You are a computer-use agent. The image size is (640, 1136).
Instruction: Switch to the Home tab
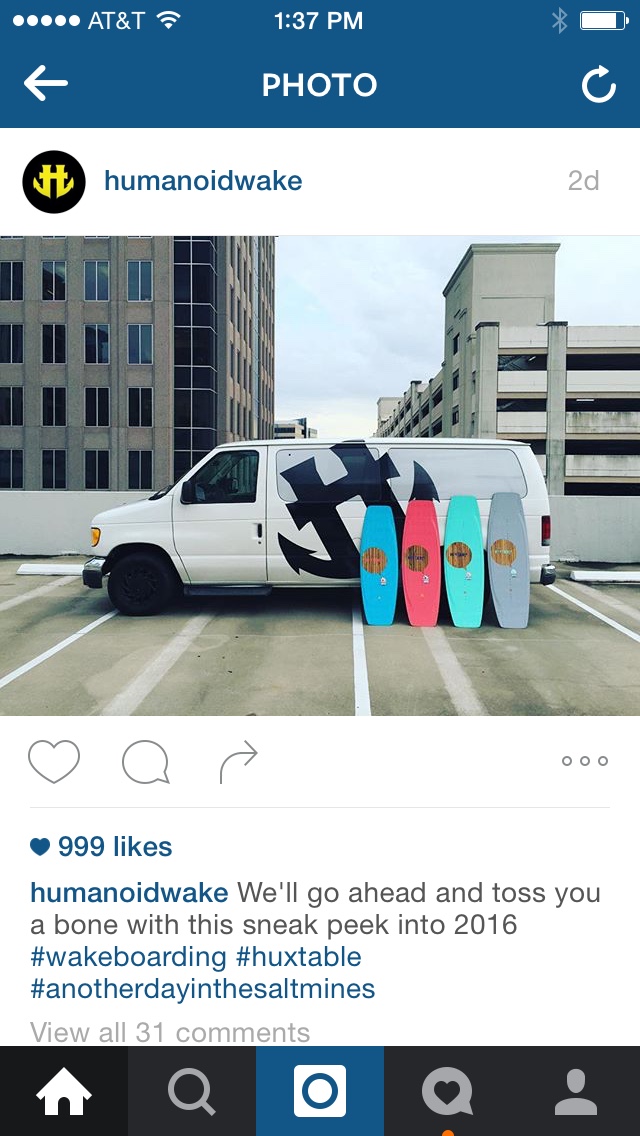point(64,1091)
